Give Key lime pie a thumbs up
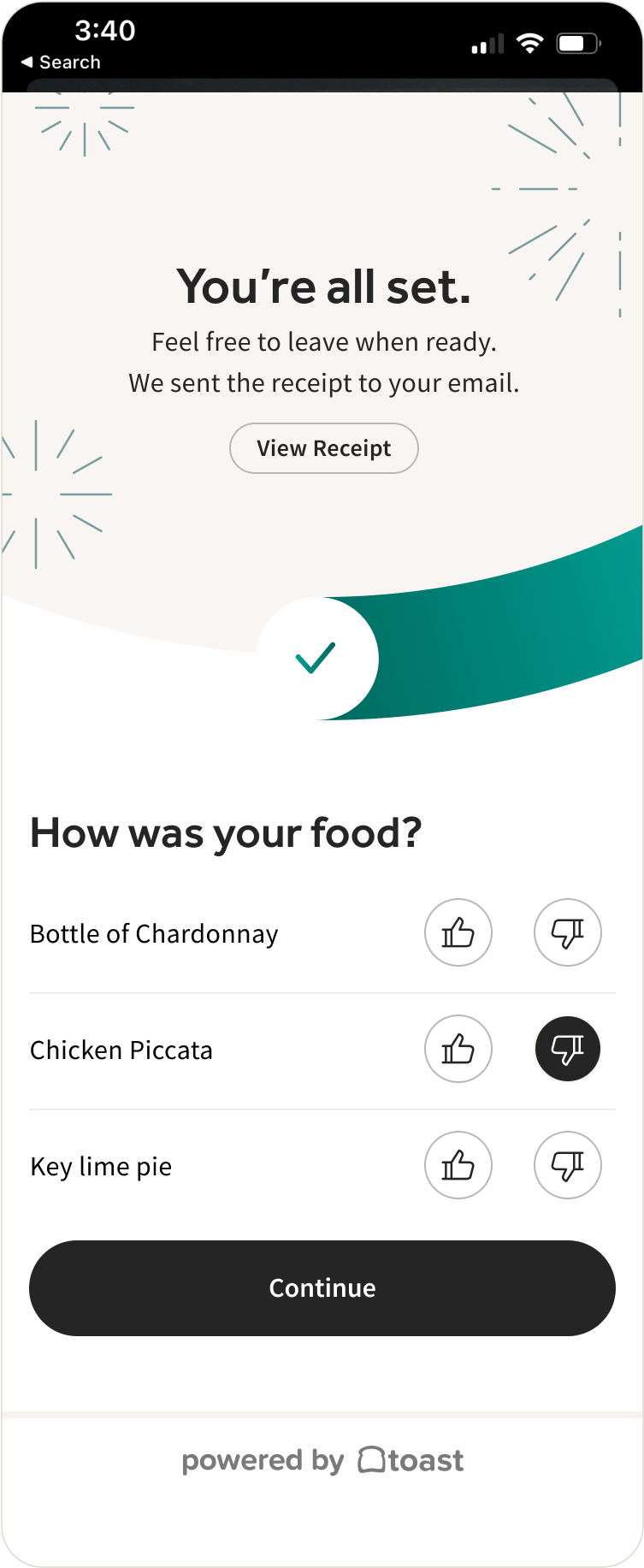This screenshot has width=644, height=1568. pos(458,1165)
